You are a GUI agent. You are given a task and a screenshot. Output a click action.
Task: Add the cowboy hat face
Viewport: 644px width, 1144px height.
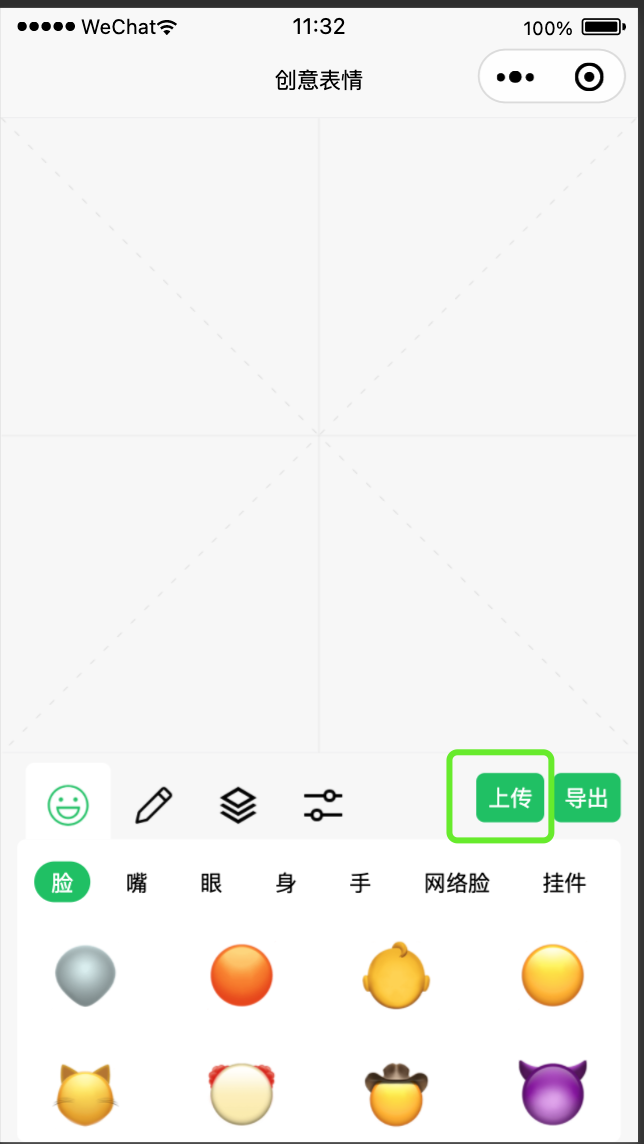click(x=396, y=1092)
